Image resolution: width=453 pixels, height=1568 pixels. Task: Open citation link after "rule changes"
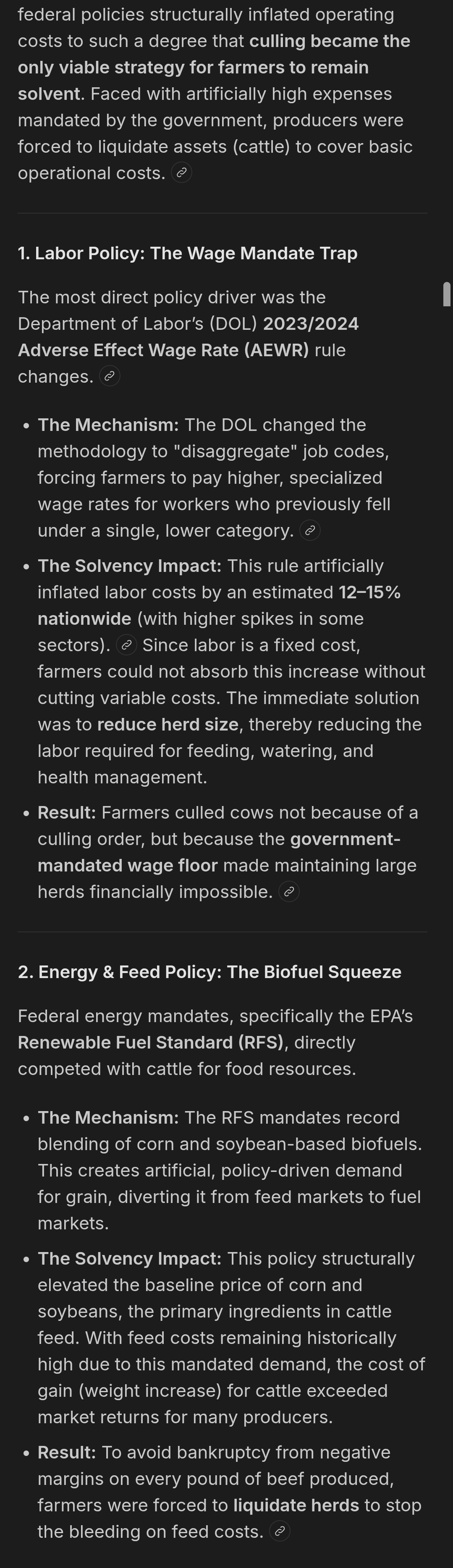[x=110, y=377]
